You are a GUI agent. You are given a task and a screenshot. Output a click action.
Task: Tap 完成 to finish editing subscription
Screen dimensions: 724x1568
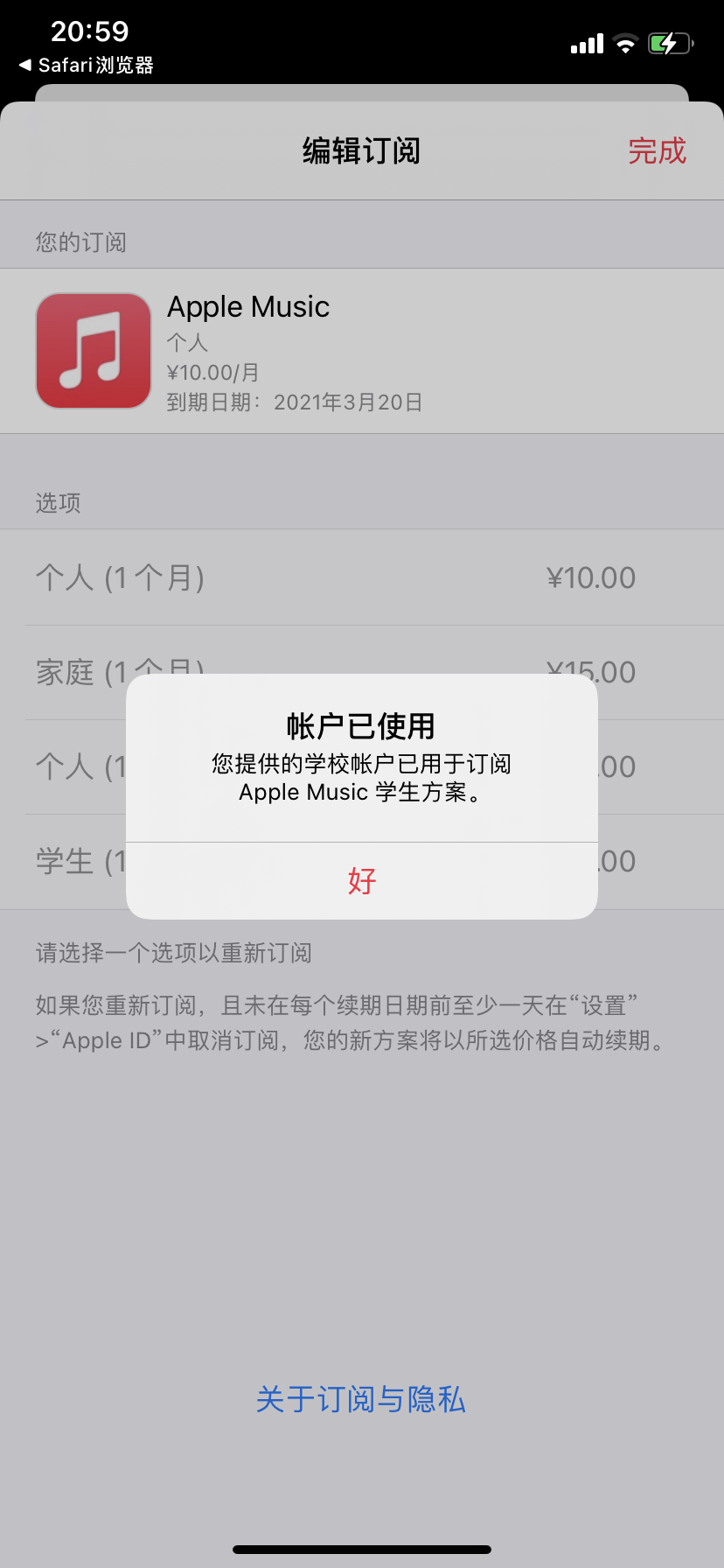coord(657,151)
